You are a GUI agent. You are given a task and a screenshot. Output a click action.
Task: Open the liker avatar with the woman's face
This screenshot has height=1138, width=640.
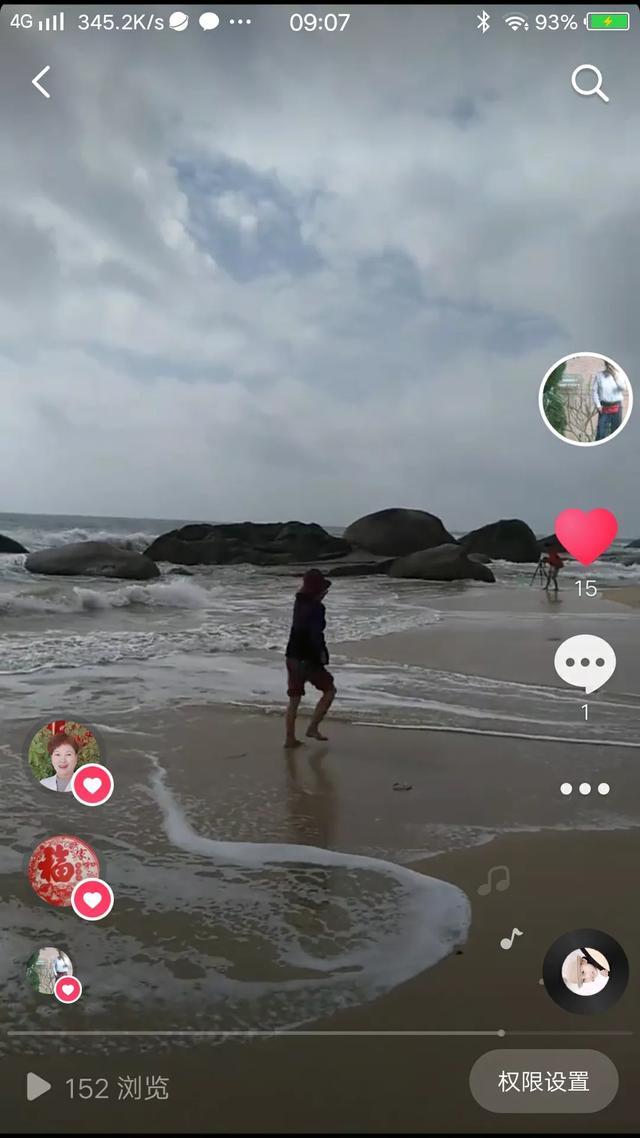pyautogui.click(x=64, y=756)
